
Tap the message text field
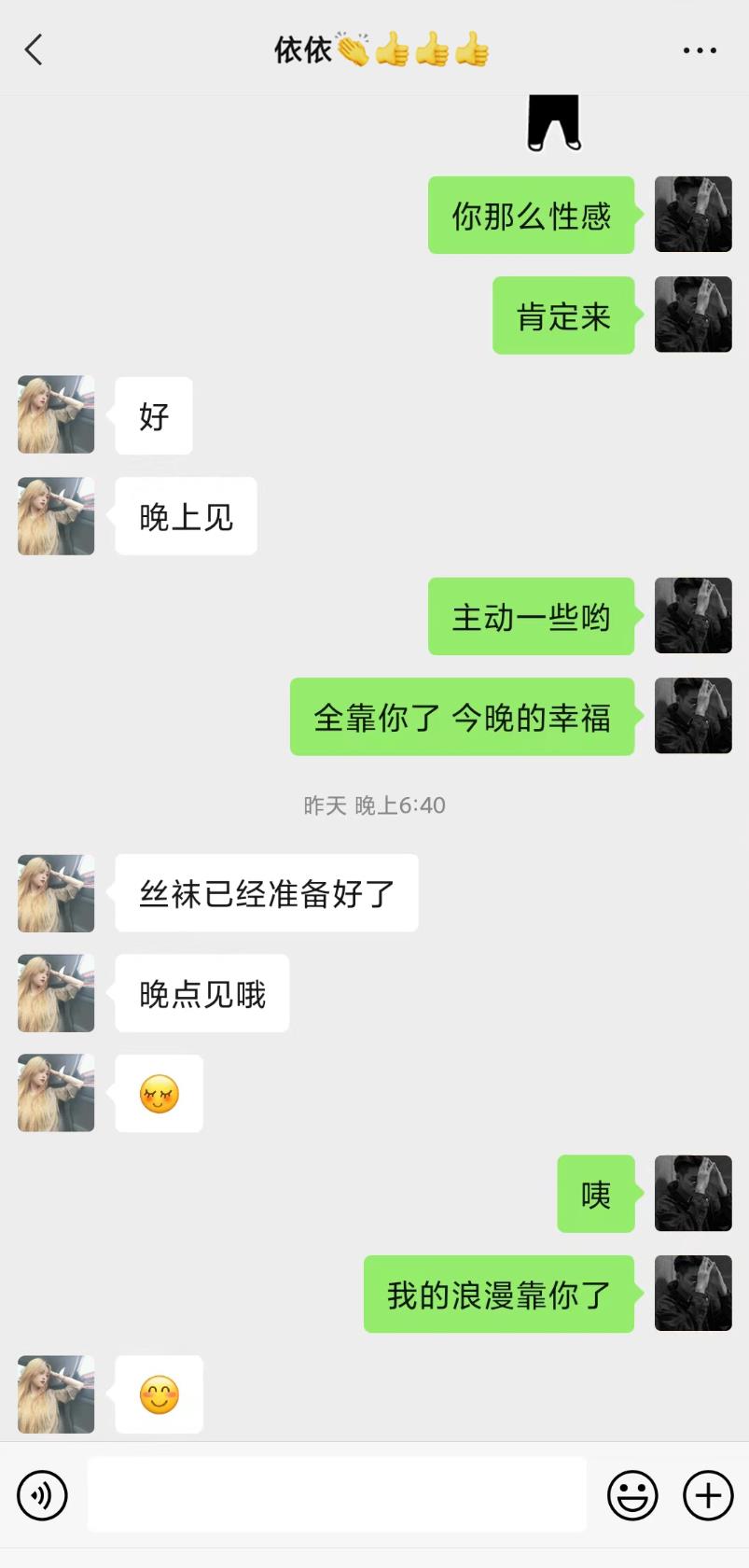tap(337, 1494)
